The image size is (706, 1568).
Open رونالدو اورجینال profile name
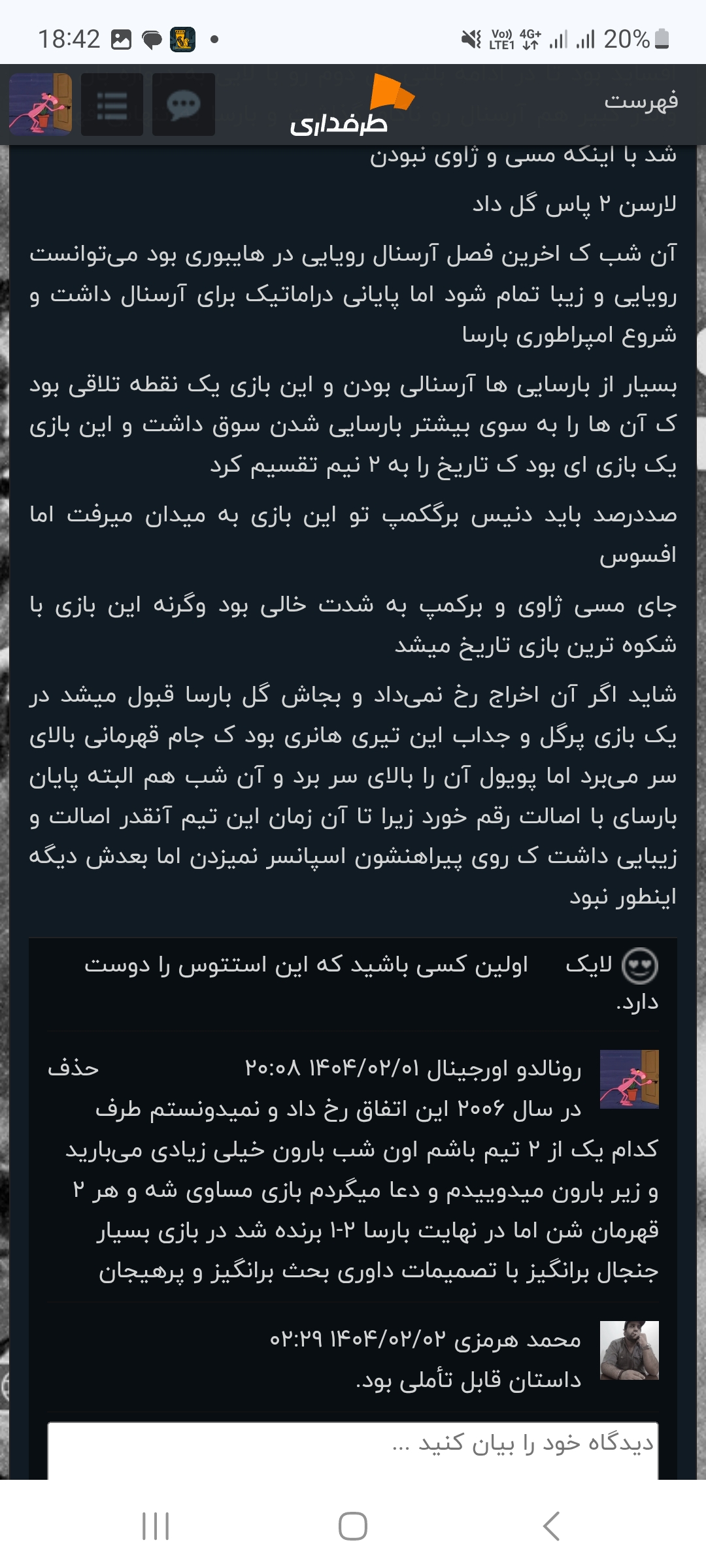coord(504,1069)
